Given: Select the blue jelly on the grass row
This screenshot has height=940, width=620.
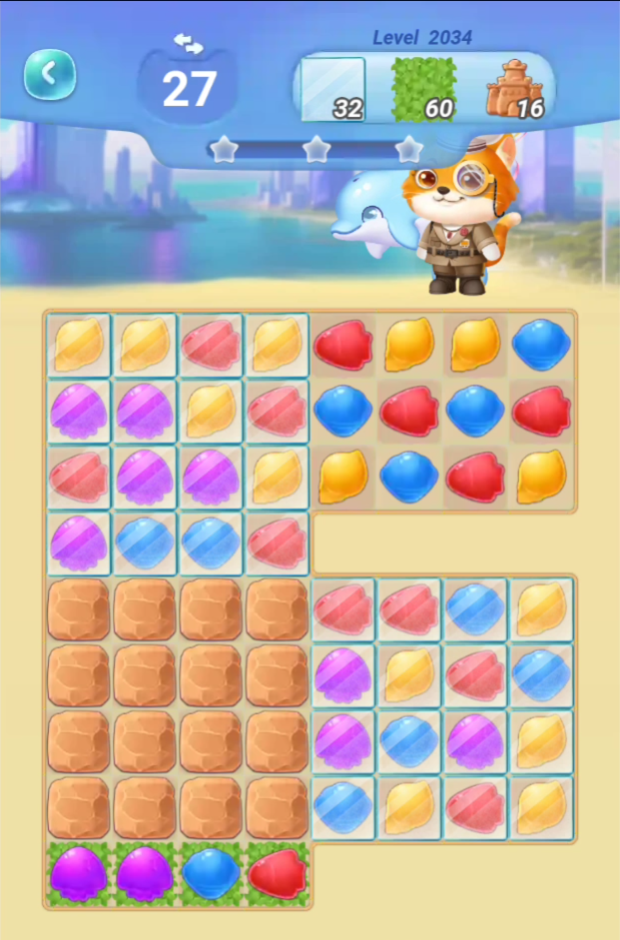Looking at the screenshot, I should click(x=210, y=873).
